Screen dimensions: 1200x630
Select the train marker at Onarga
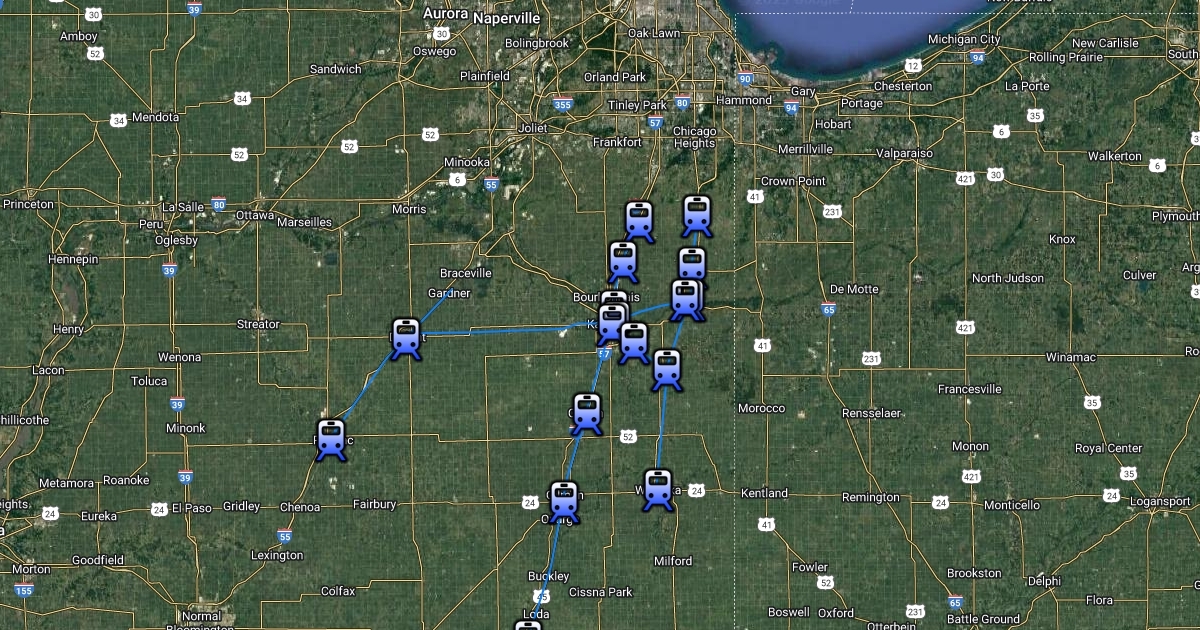point(564,502)
